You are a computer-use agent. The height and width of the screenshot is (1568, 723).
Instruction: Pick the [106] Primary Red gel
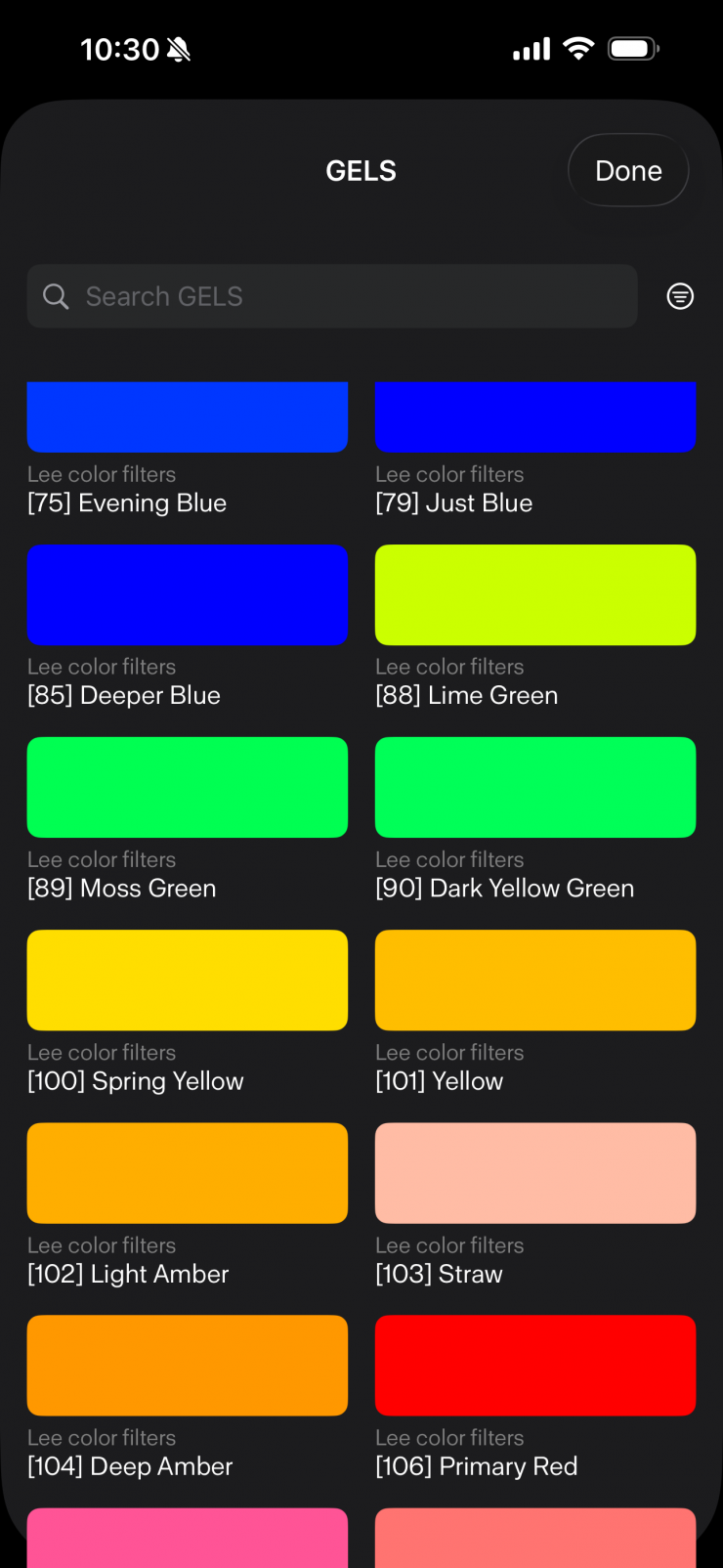click(x=535, y=1366)
